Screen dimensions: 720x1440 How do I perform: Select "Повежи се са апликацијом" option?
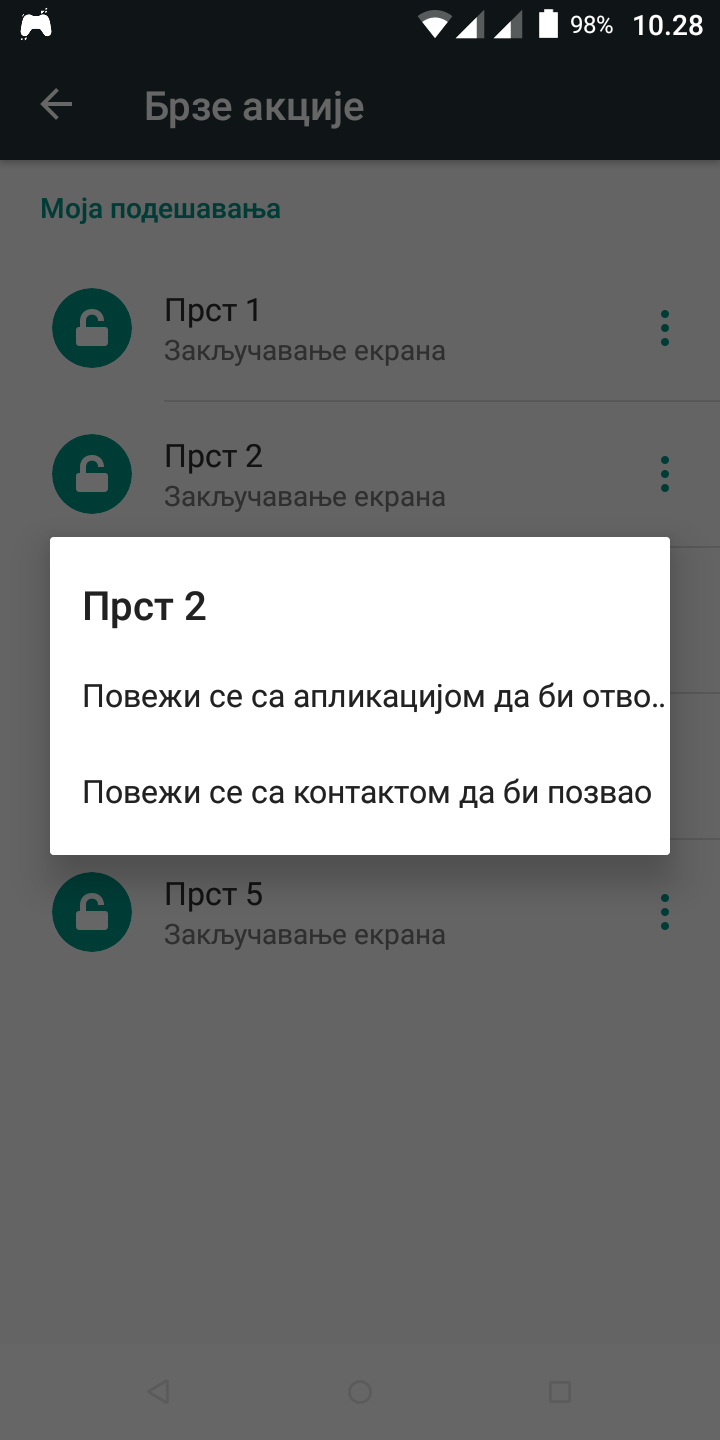click(x=360, y=697)
